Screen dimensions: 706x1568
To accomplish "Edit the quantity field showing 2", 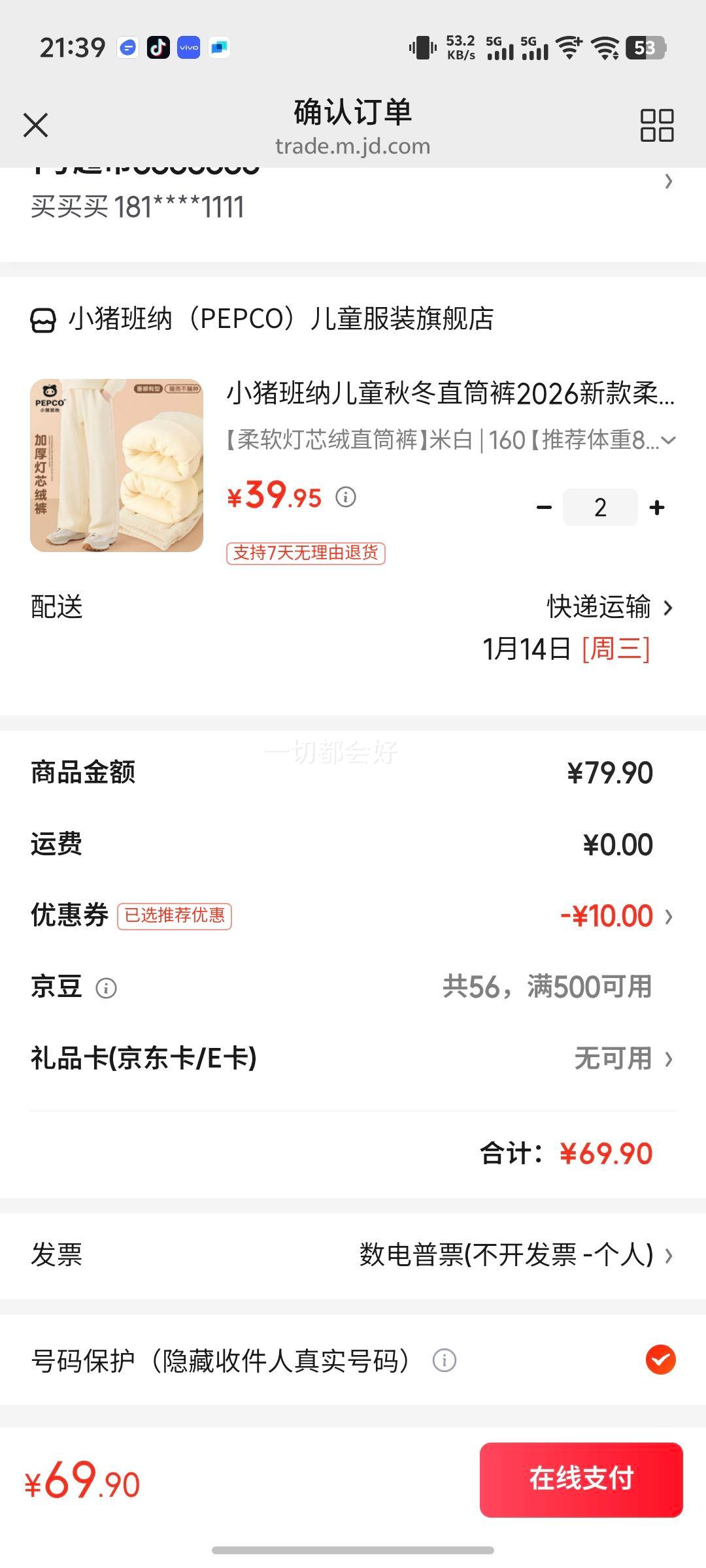I will point(600,508).
